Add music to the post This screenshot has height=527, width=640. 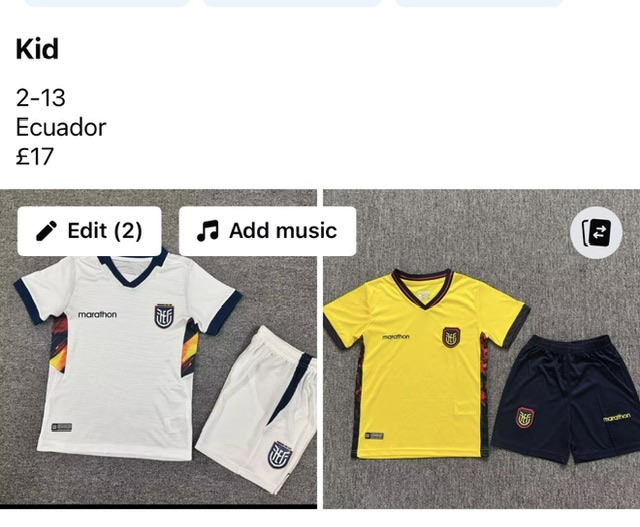(x=267, y=231)
